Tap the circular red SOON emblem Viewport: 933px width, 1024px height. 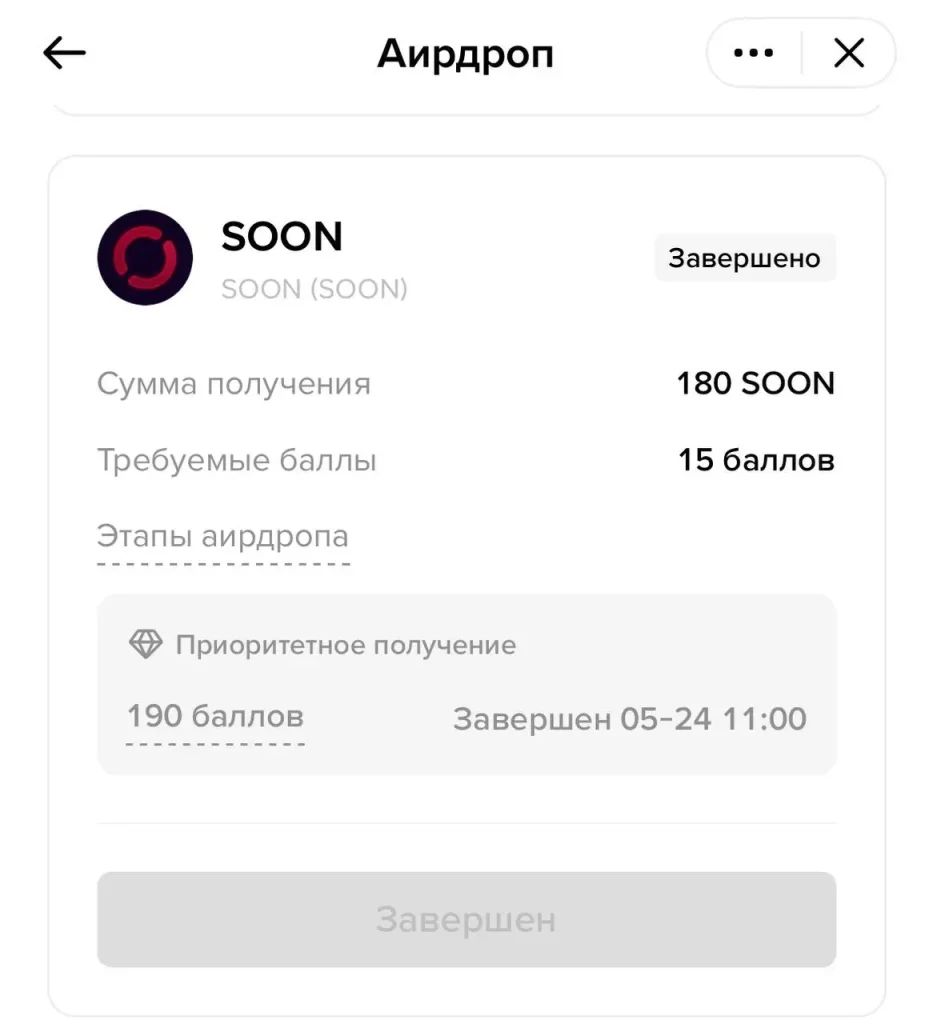click(x=145, y=258)
